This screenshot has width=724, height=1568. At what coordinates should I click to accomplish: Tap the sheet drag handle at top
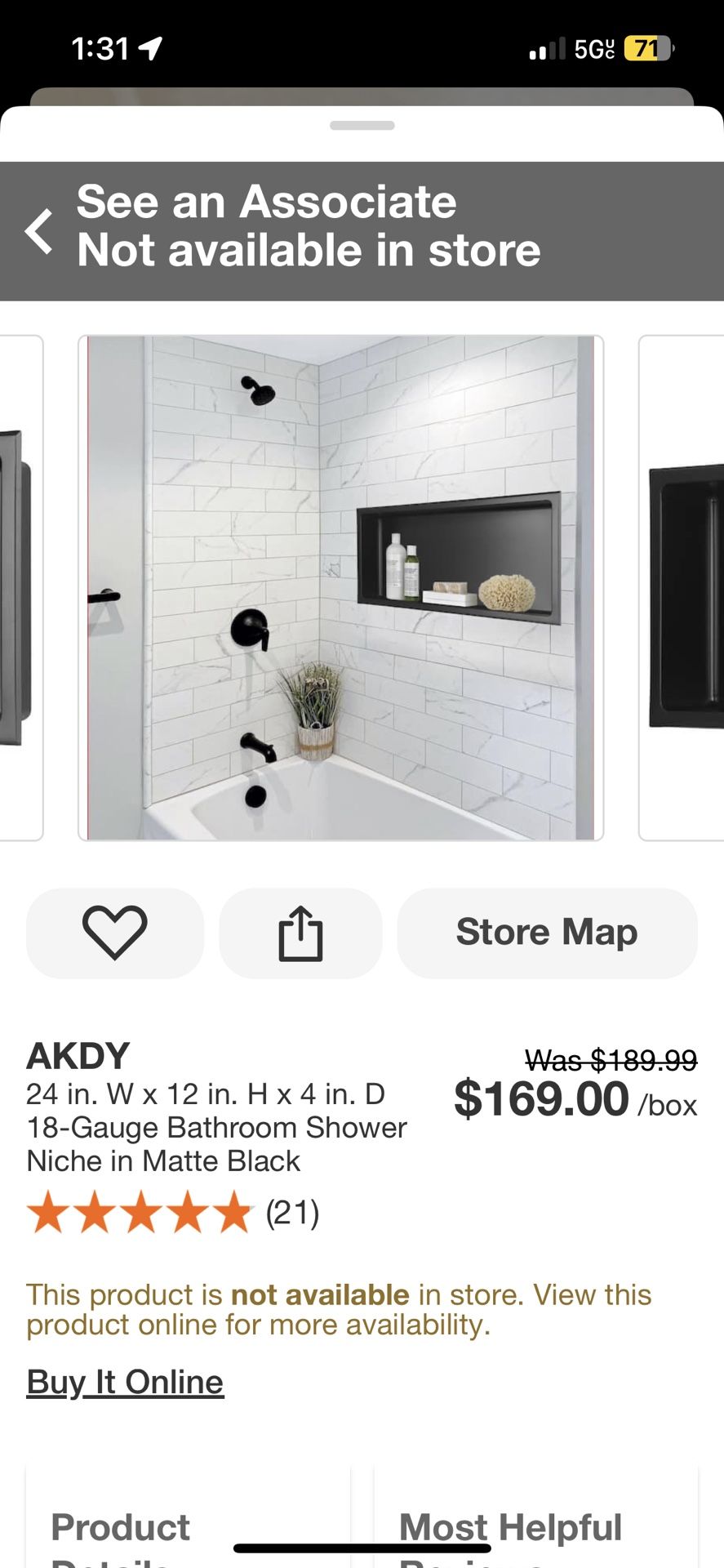[362, 126]
